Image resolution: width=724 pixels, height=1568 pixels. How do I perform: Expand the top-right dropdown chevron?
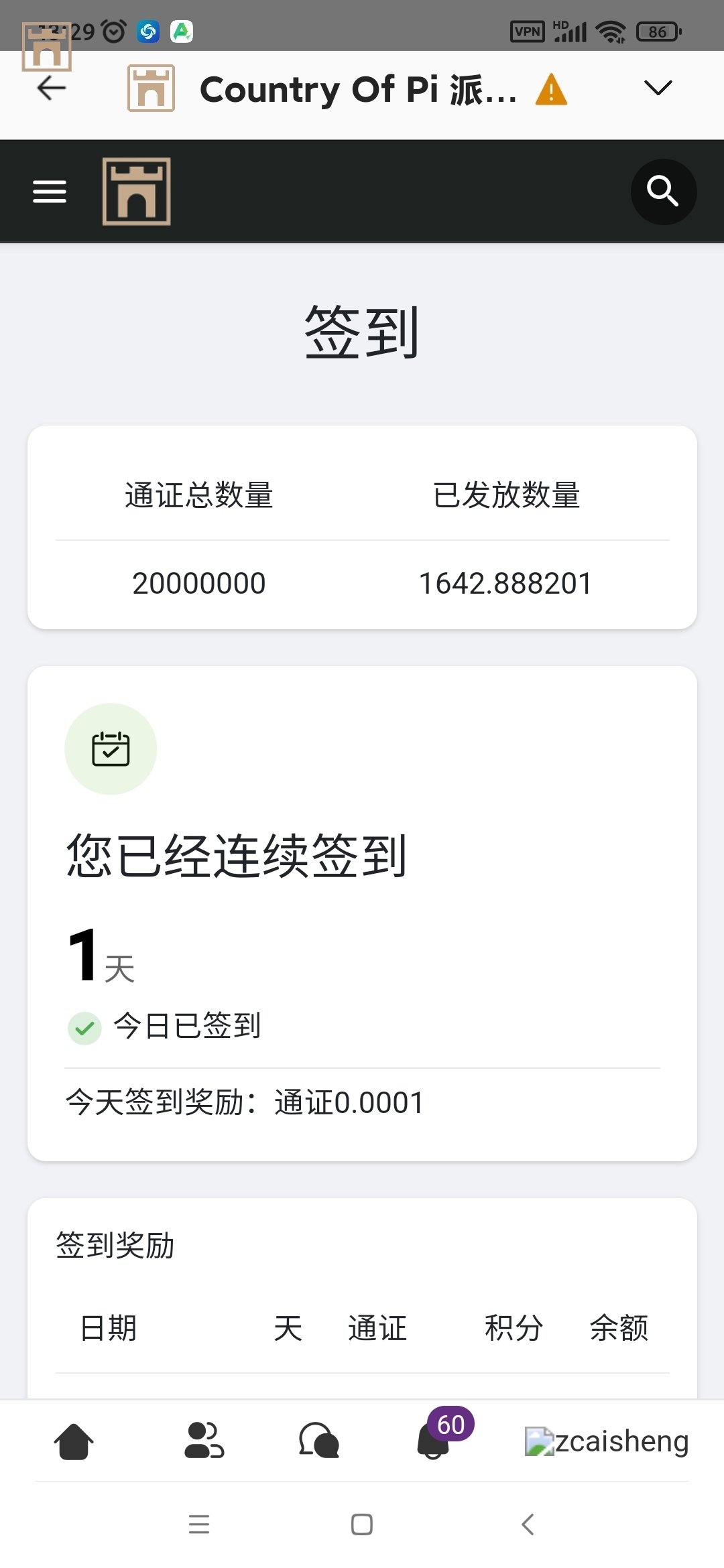click(x=657, y=88)
